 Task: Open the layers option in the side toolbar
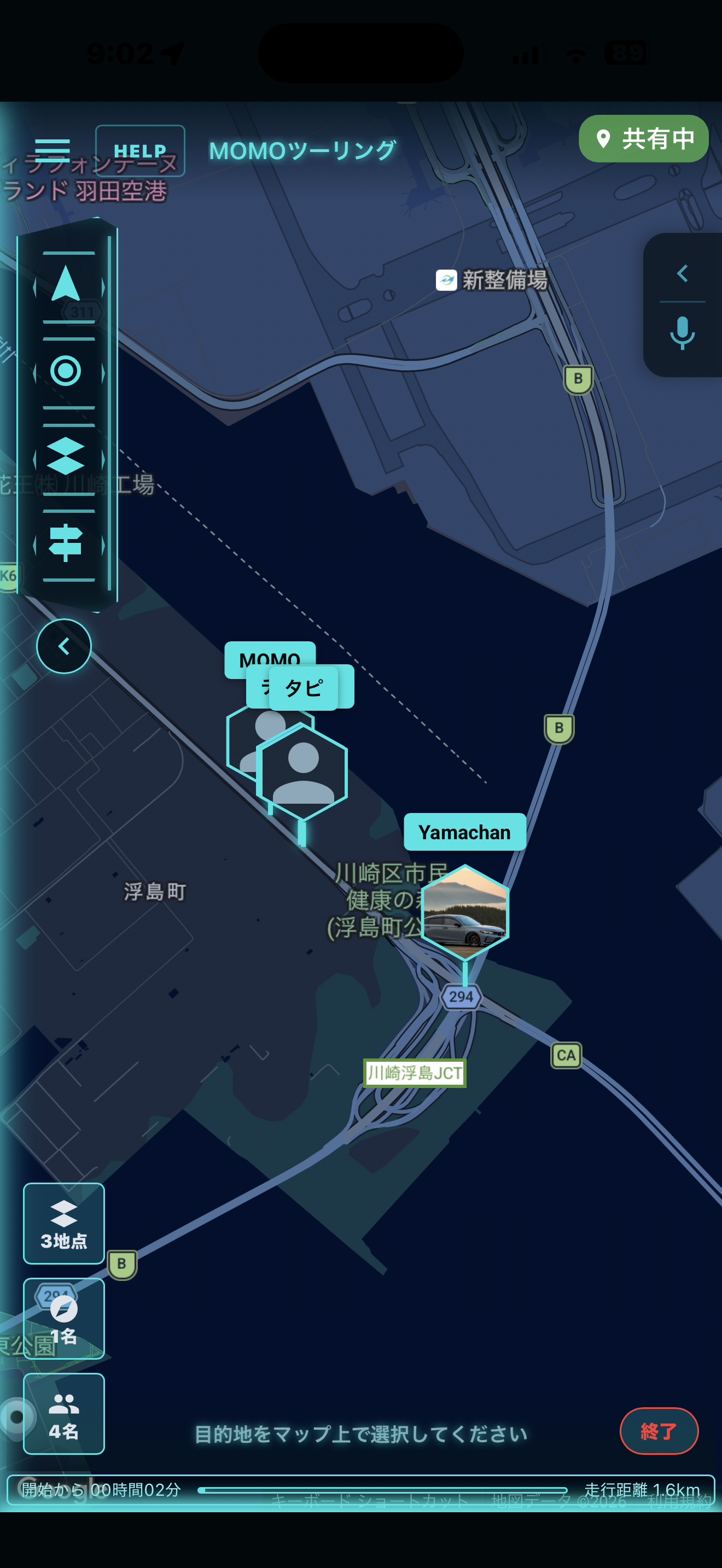tap(66, 457)
